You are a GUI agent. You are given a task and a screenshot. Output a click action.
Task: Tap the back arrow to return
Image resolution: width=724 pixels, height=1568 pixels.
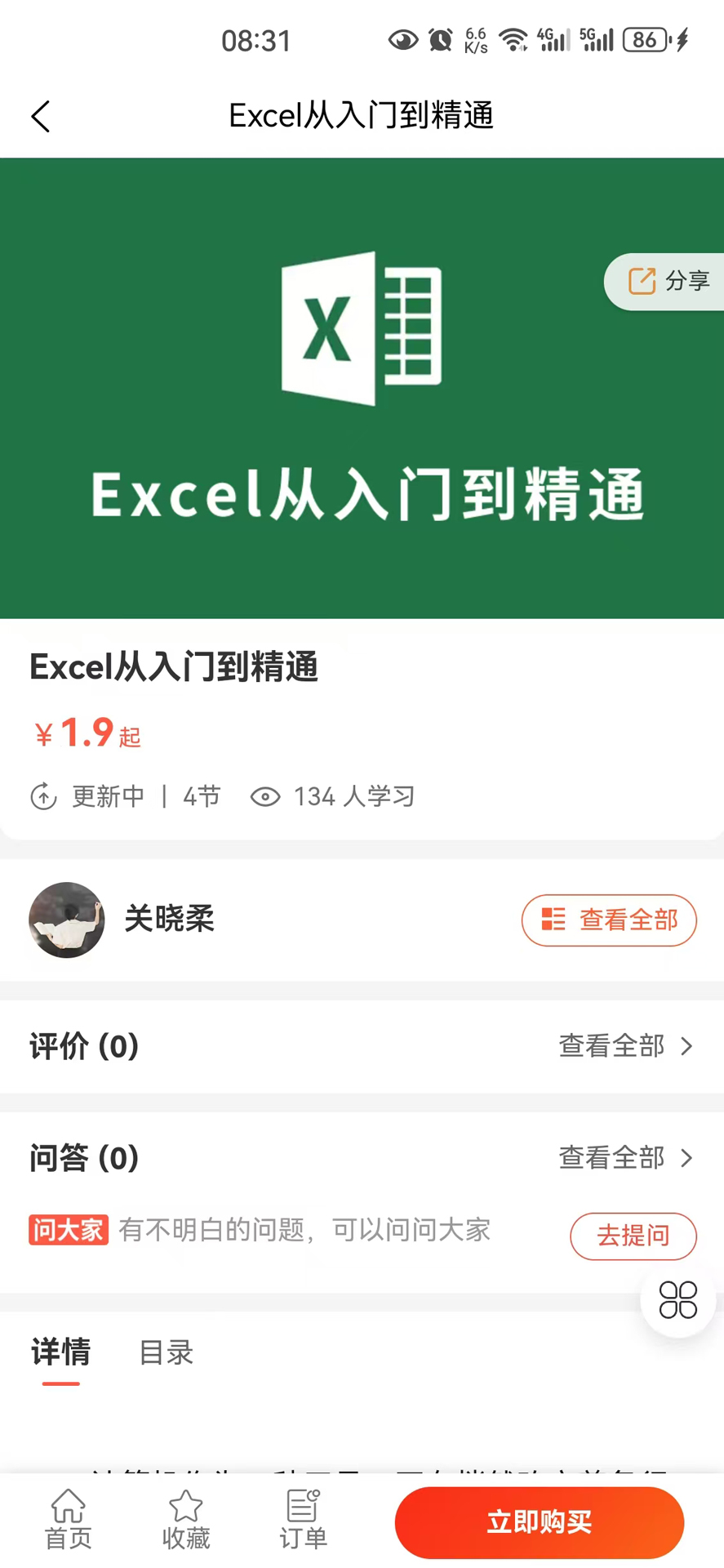(x=41, y=115)
